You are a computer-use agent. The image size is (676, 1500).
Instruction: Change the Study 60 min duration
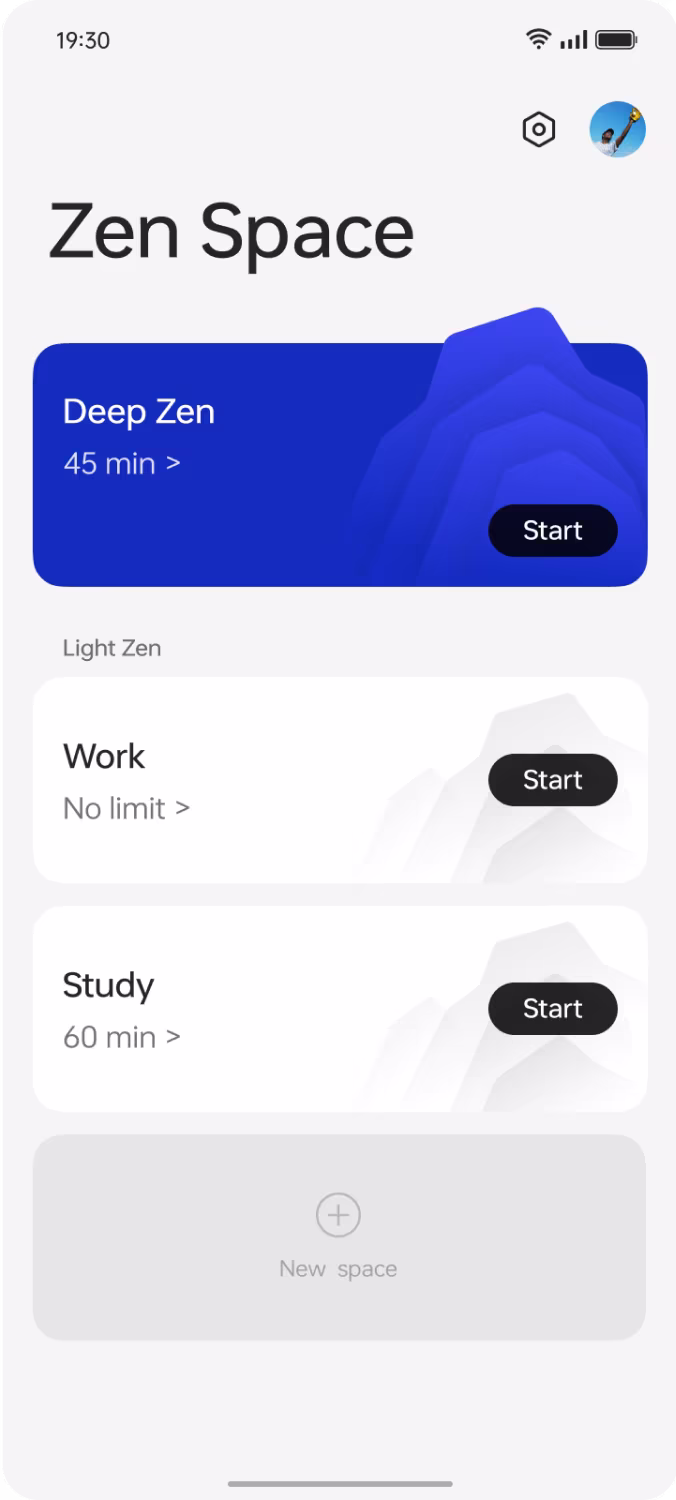tap(122, 1037)
